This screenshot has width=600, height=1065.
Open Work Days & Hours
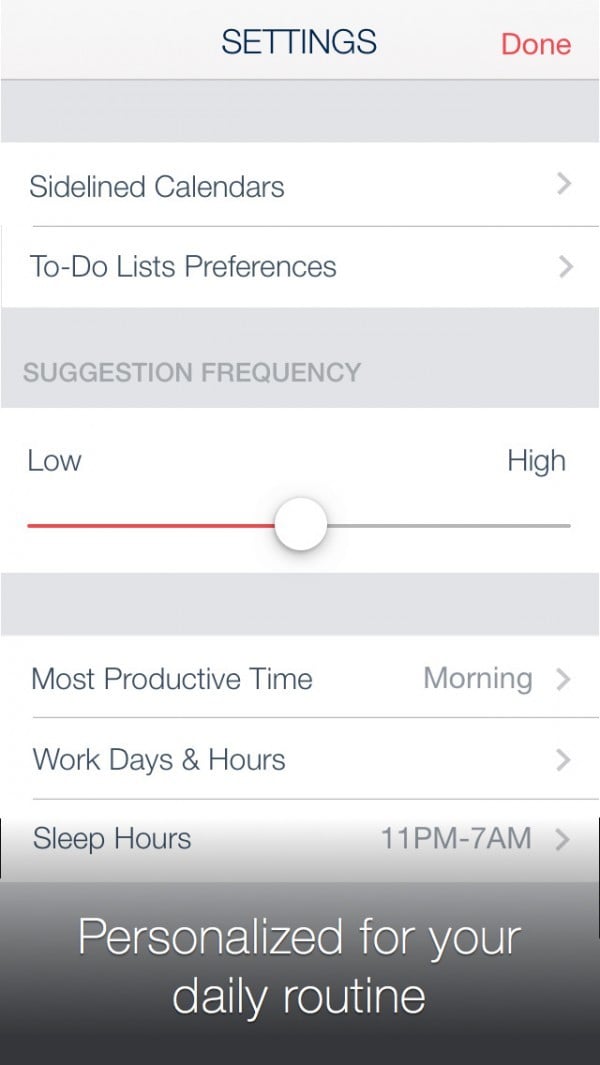pos(300,759)
